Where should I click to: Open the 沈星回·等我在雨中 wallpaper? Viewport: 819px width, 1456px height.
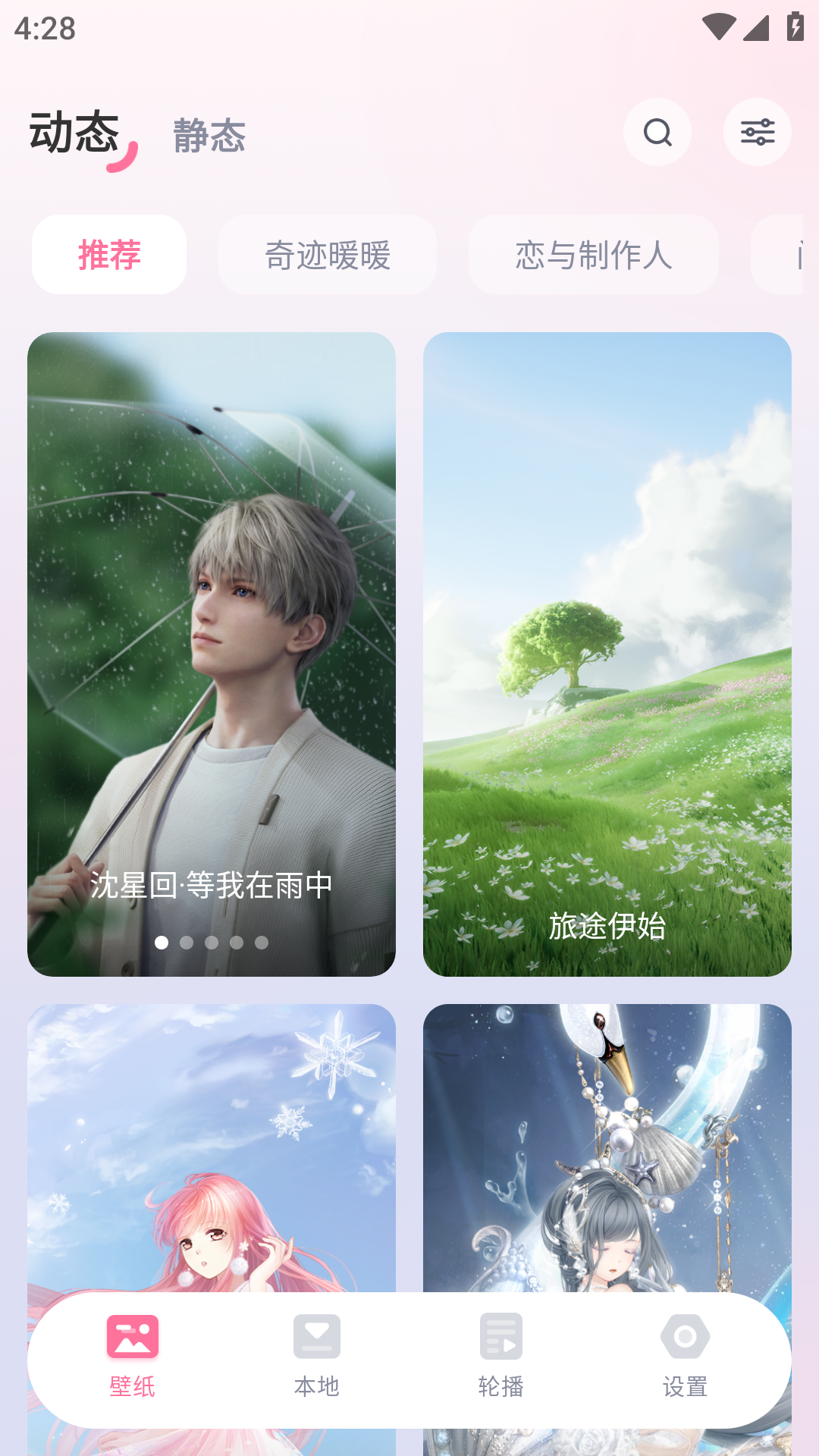(212, 652)
